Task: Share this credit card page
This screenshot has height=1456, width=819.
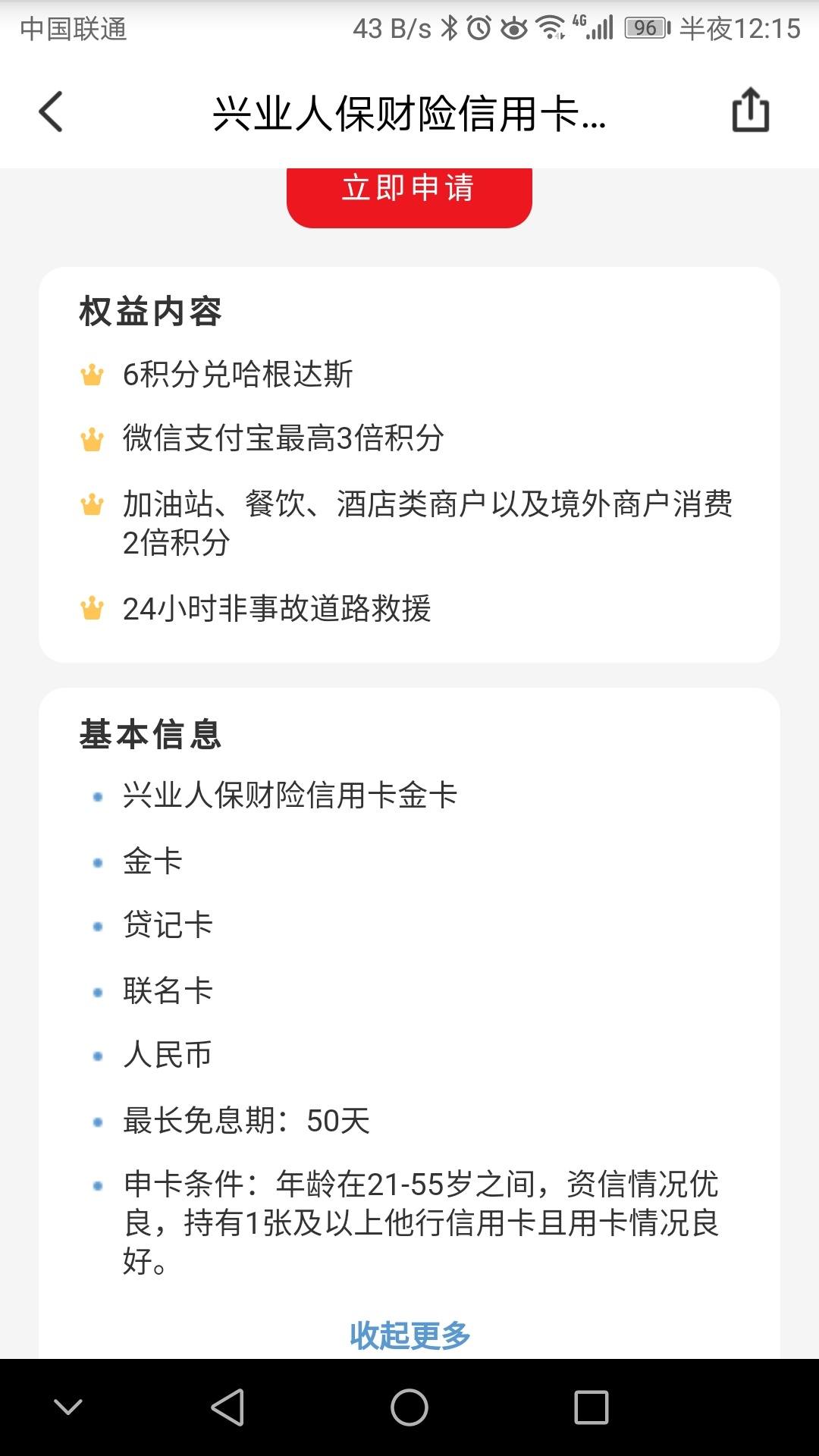Action: pyautogui.click(x=750, y=111)
